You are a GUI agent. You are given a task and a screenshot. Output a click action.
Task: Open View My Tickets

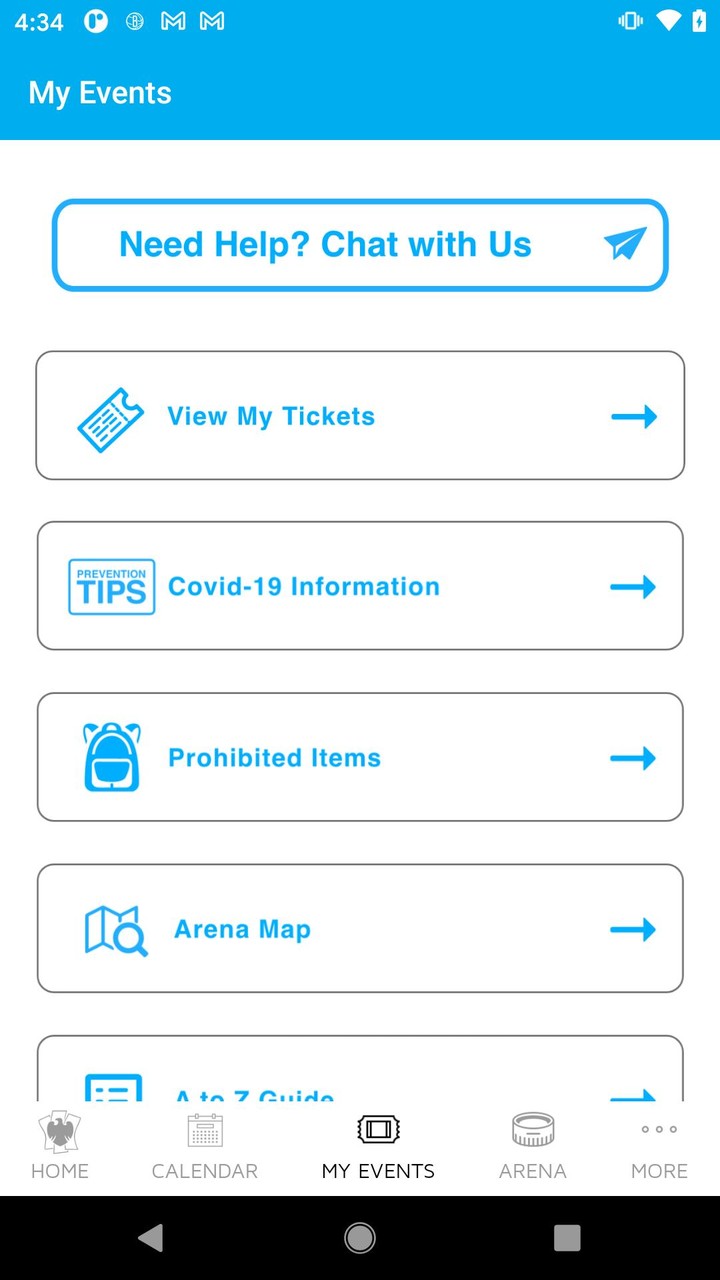click(360, 416)
